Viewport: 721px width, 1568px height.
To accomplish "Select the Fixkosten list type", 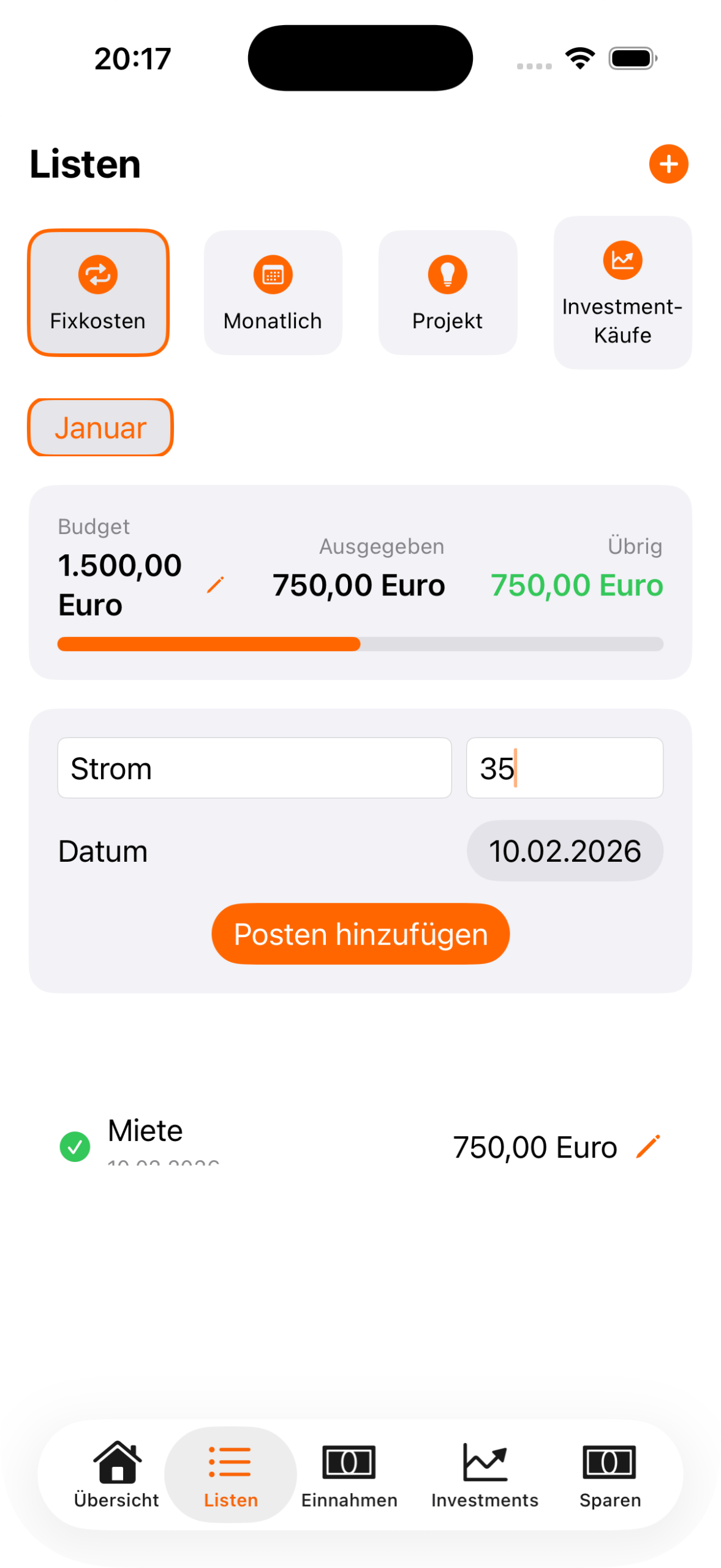I will 98,293.
